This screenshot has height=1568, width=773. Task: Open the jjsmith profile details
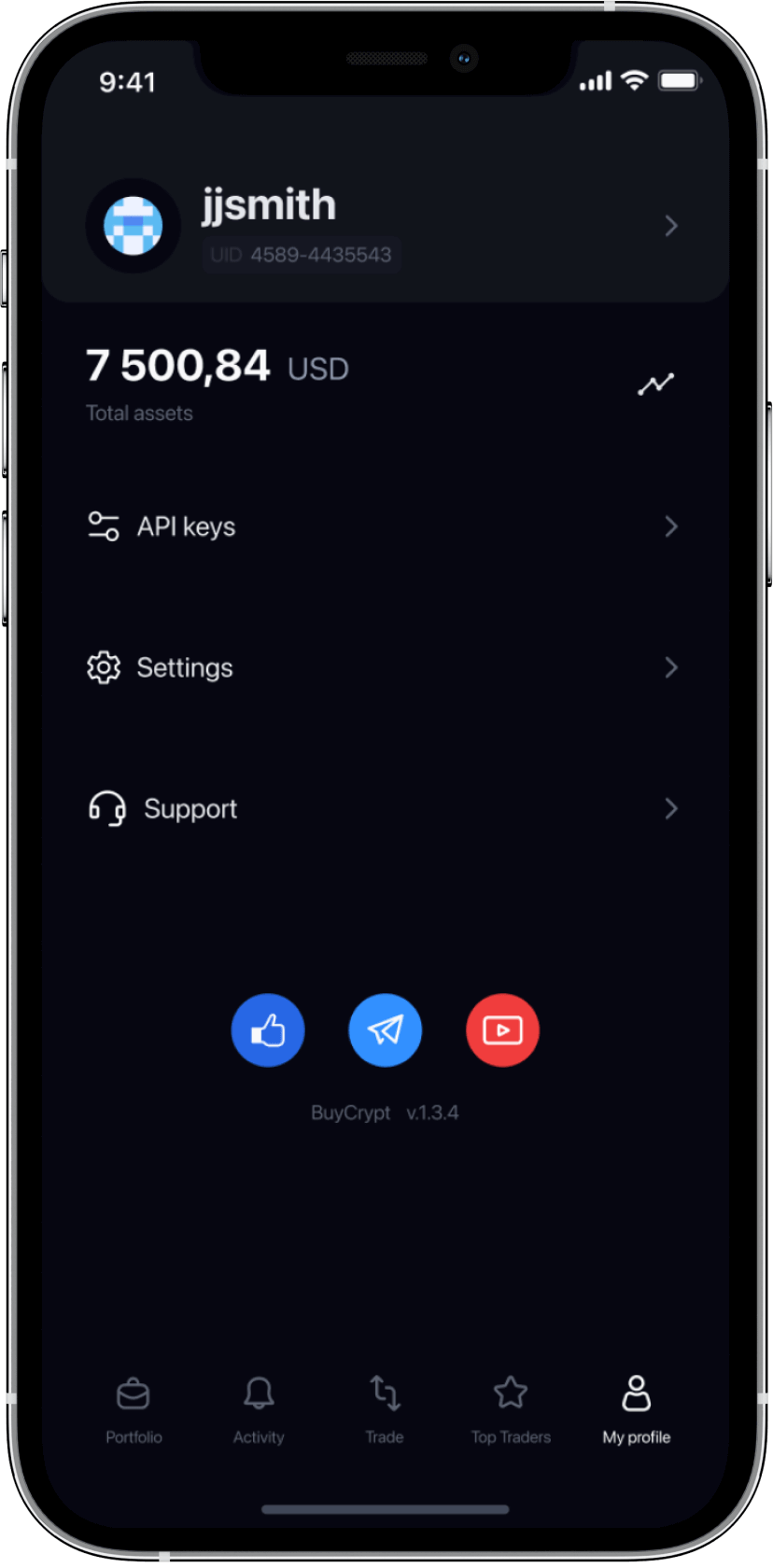tap(385, 226)
